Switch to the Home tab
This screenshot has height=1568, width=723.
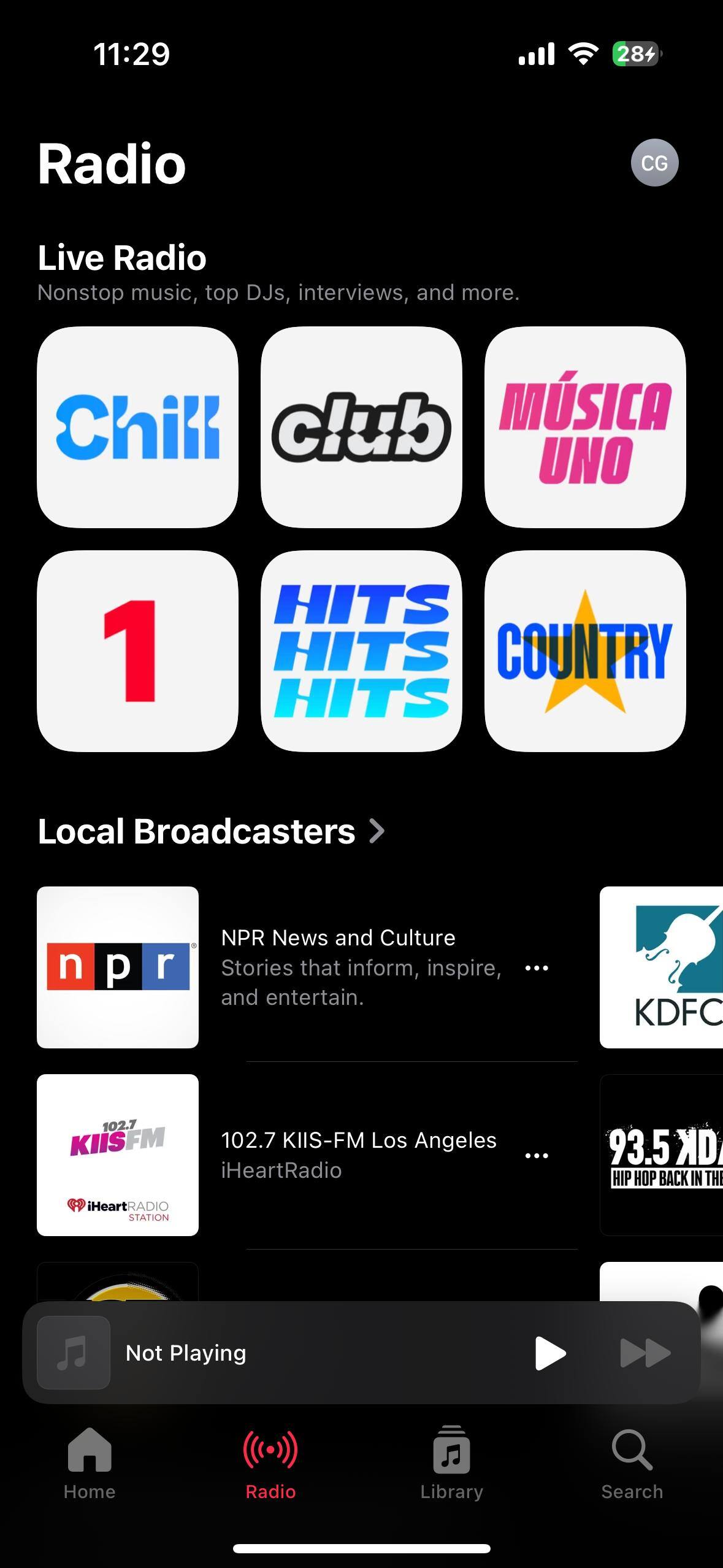tap(90, 1463)
